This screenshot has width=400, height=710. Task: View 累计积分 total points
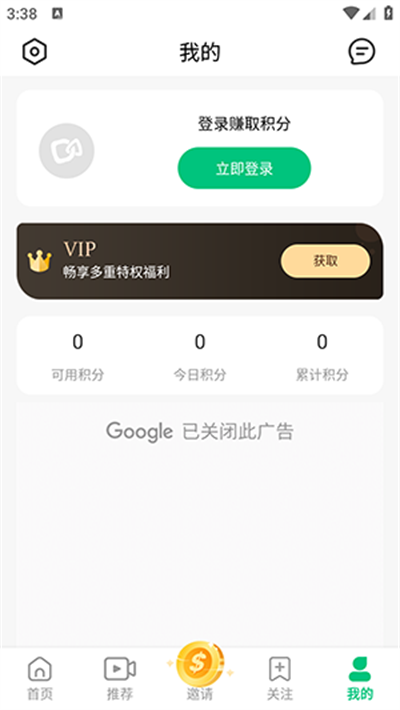tap(322, 356)
